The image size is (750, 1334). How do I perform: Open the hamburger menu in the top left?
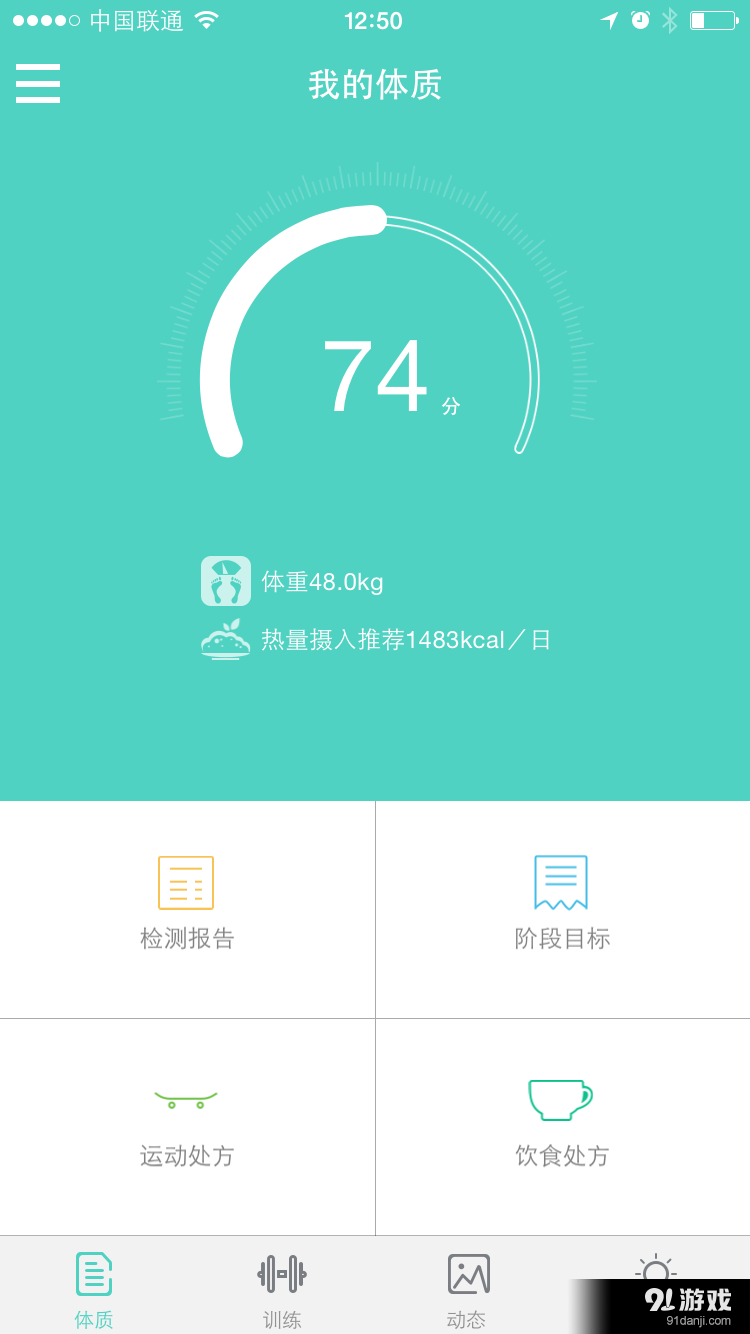pyautogui.click(x=37, y=85)
